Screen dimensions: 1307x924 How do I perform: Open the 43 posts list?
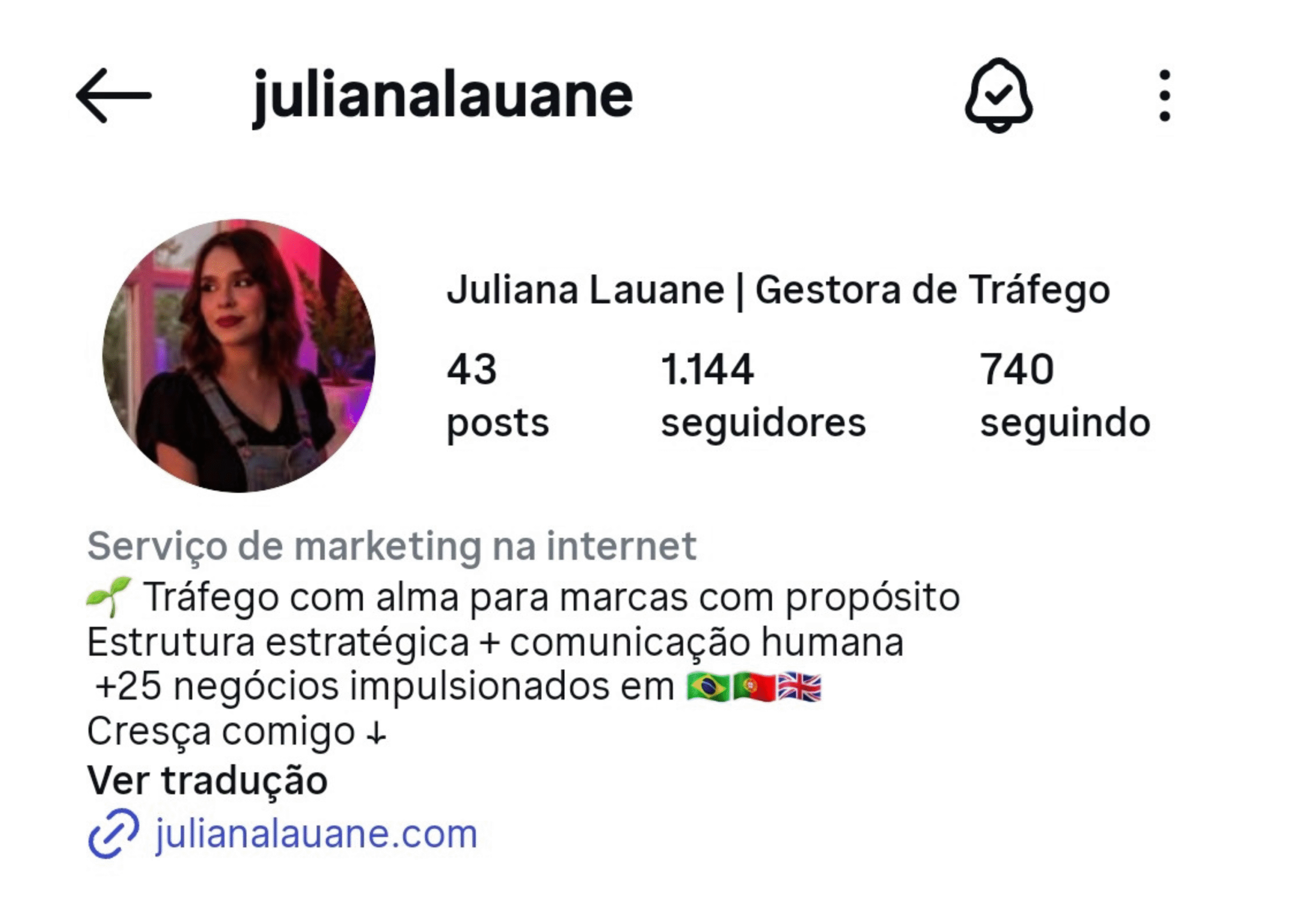pyautogui.click(x=497, y=395)
